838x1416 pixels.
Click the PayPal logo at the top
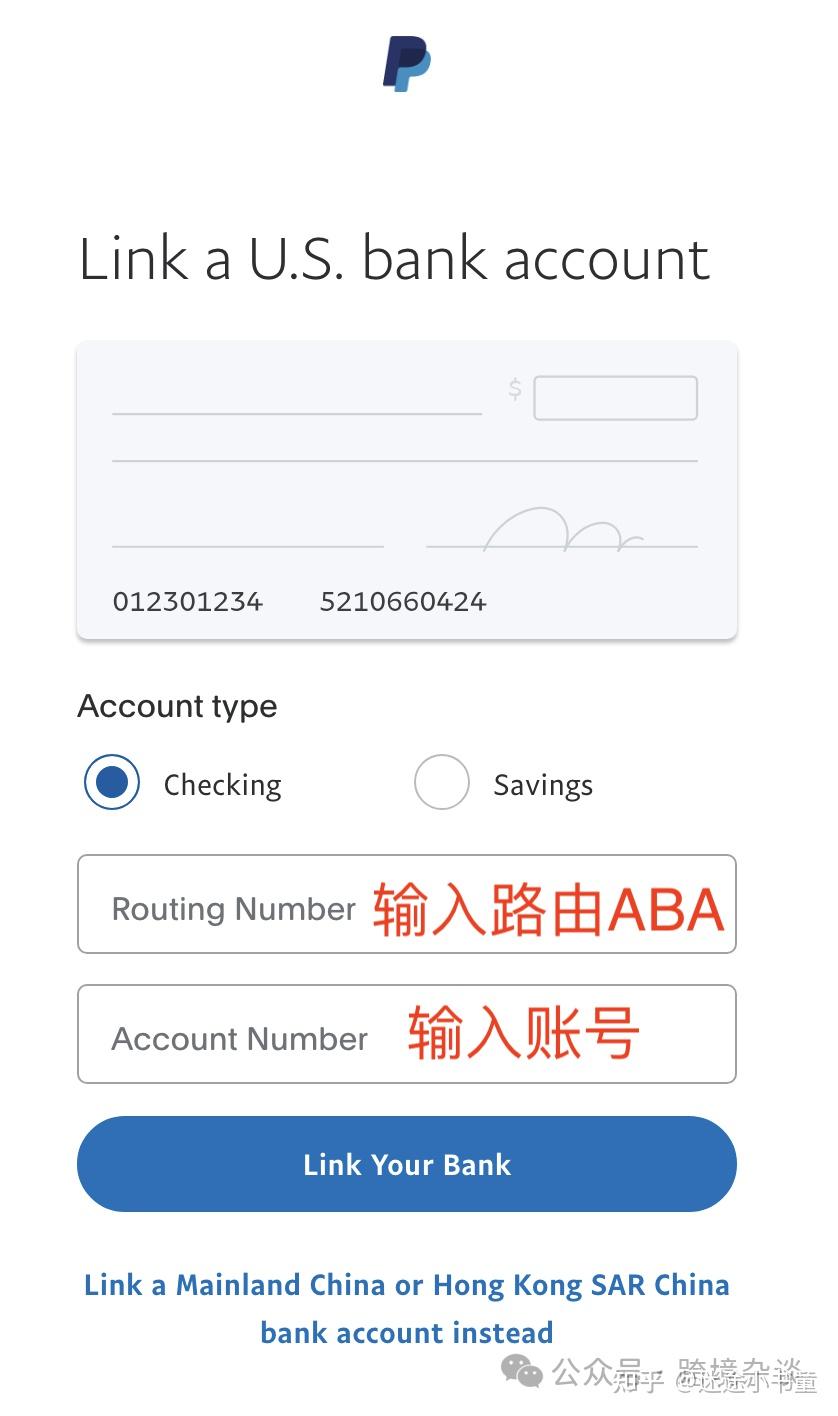coord(406,62)
